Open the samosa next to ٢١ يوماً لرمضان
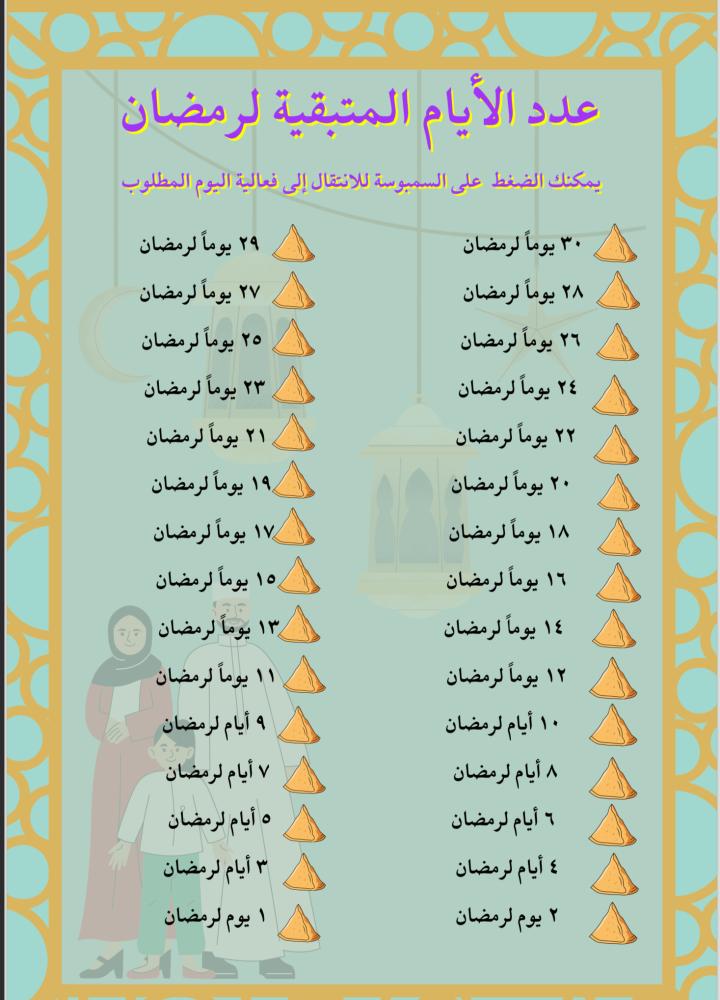 point(293,437)
